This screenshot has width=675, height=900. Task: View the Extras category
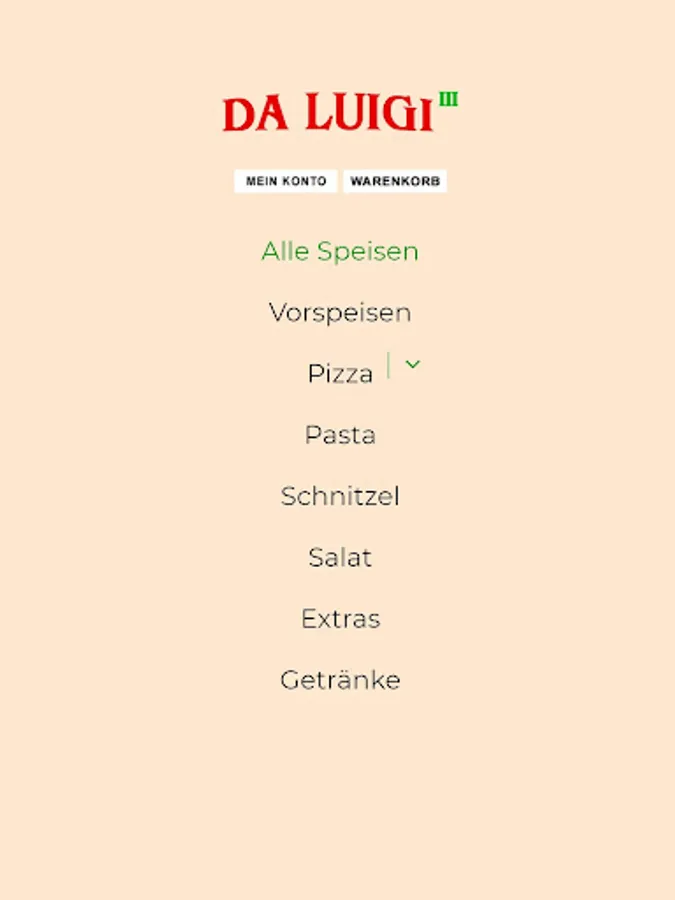[x=340, y=619]
